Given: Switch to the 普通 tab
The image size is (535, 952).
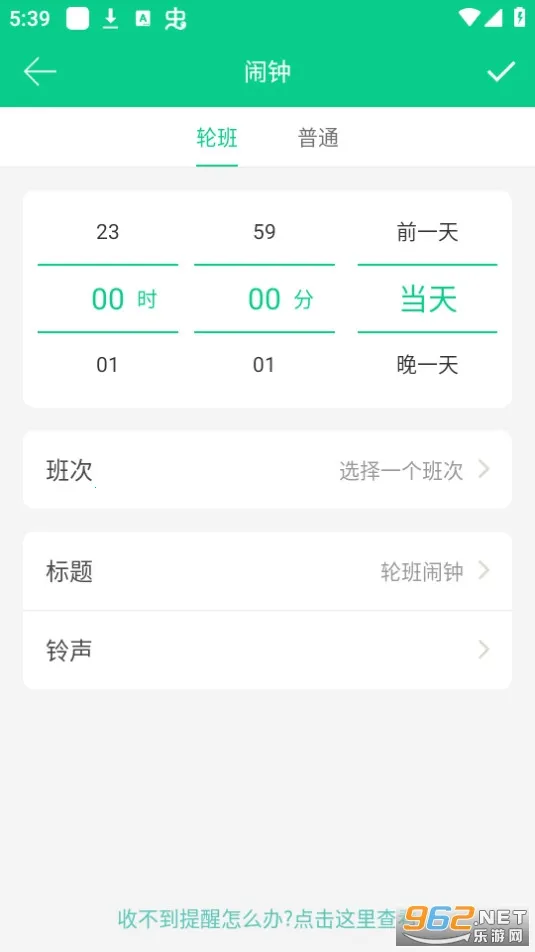Looking at the screenshot, I should (x=318, y=138).
